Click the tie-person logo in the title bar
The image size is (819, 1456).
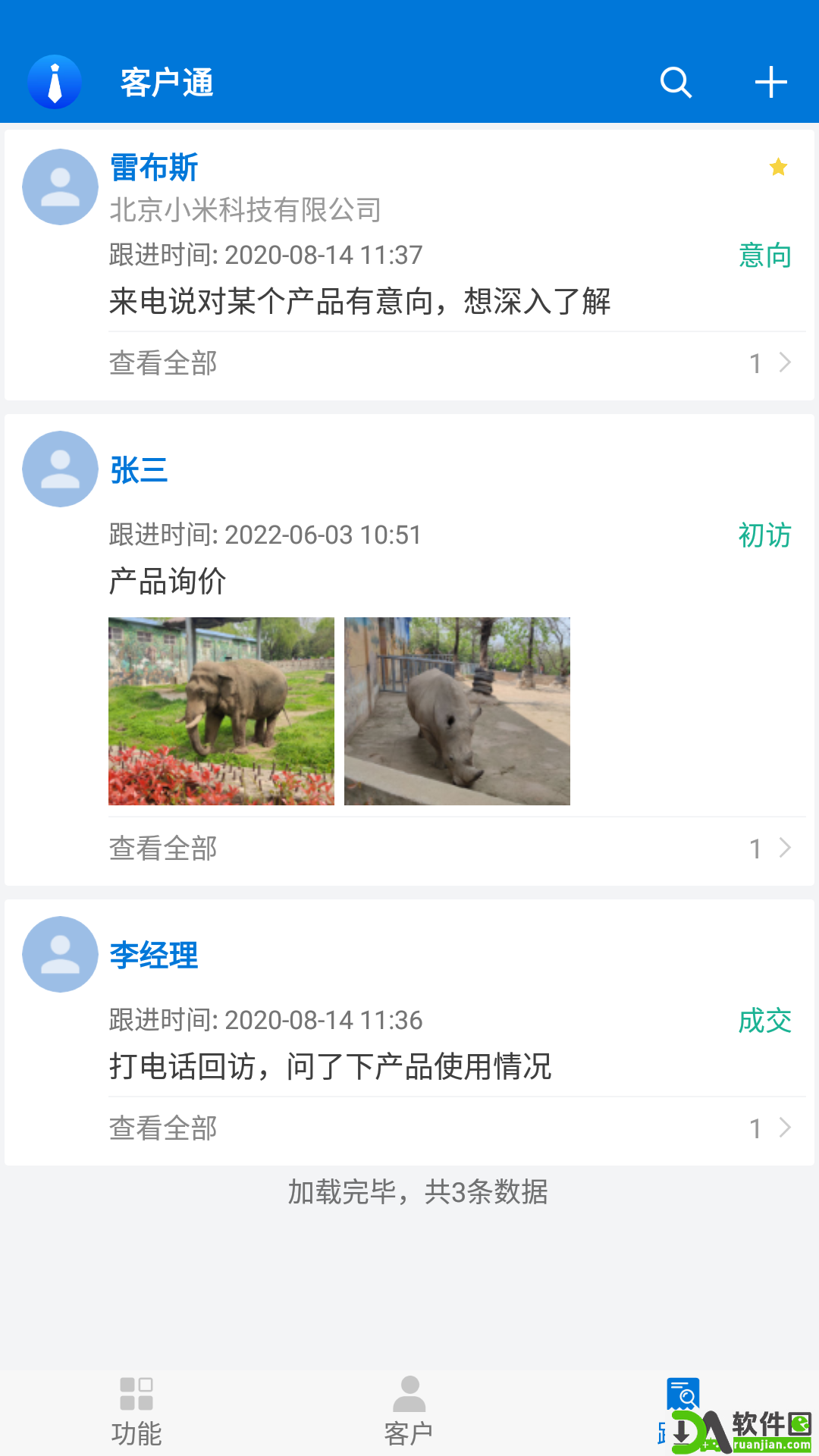coord(53,82)
